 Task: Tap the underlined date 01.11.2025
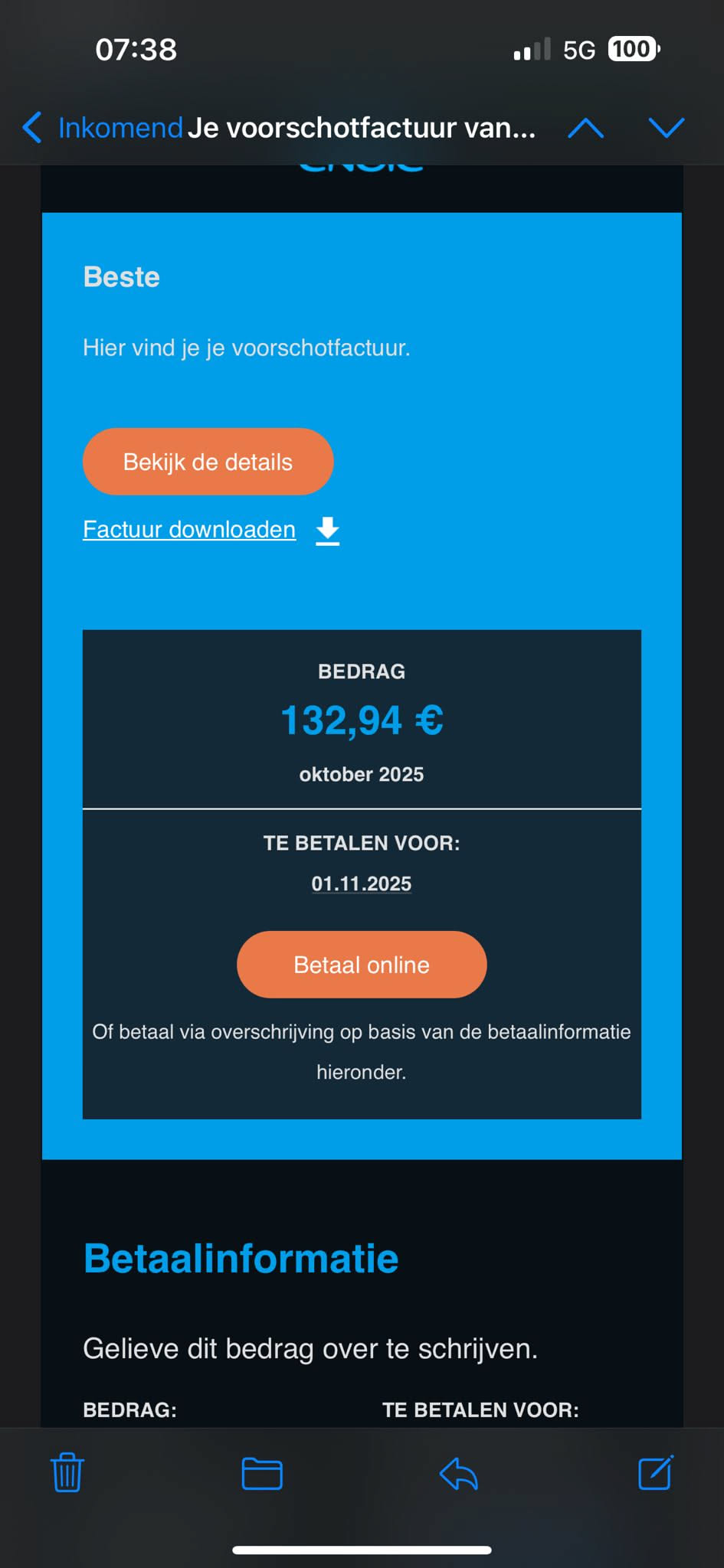tap(362, 884)
